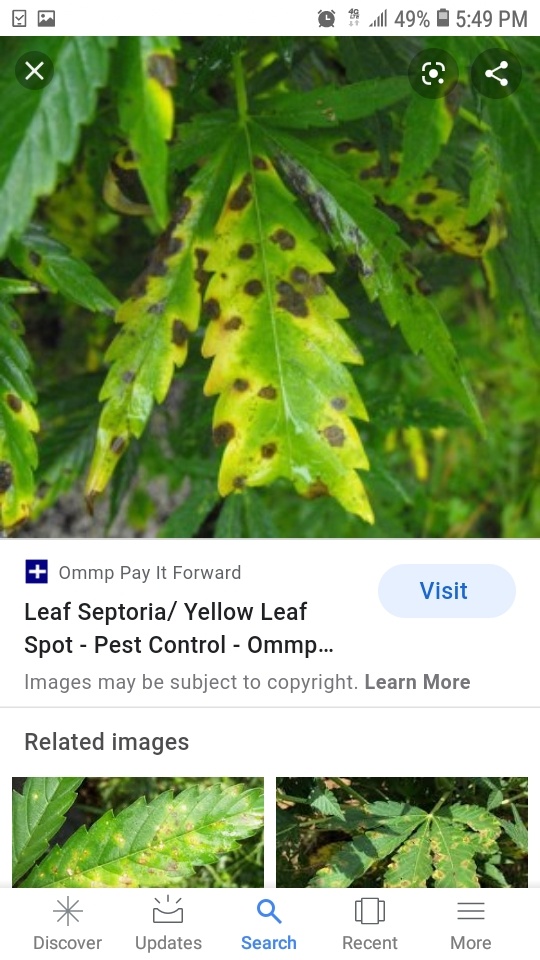Open the left related image of spotted leaf
540x960 pixels.
coord(138,832)
